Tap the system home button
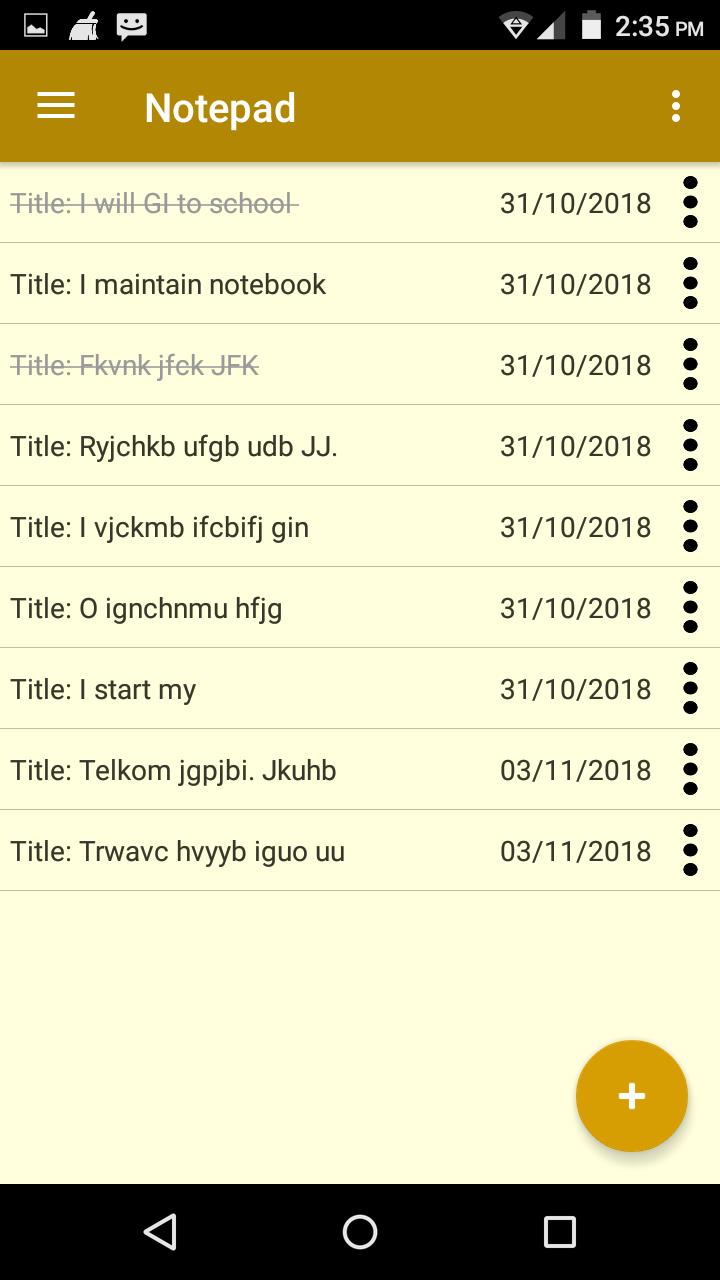Screen dimensions: 720x1280 pyautogui.click(x=360, y=1232)
